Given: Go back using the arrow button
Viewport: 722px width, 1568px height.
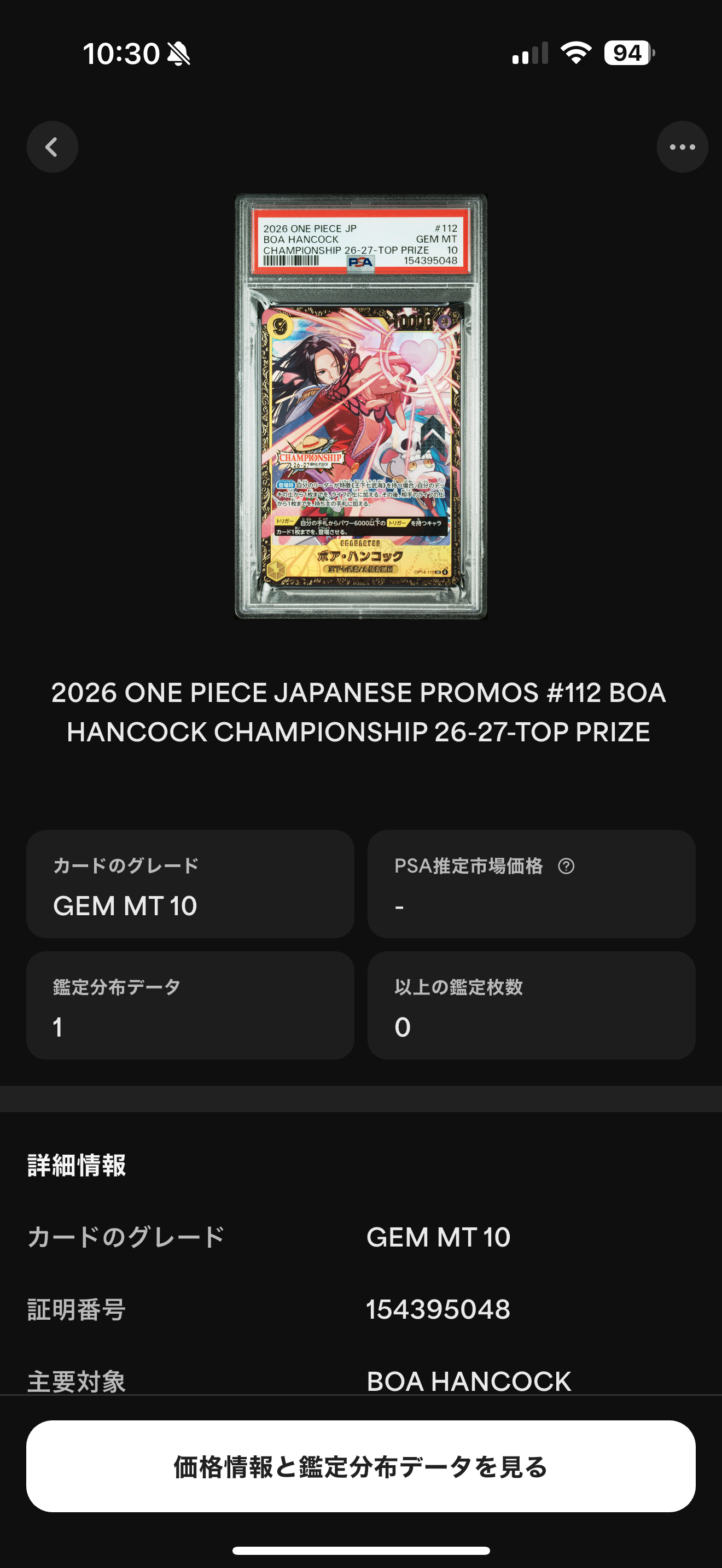Looking at the screenshot, I should pyautogui.click(x=53, y=147).
